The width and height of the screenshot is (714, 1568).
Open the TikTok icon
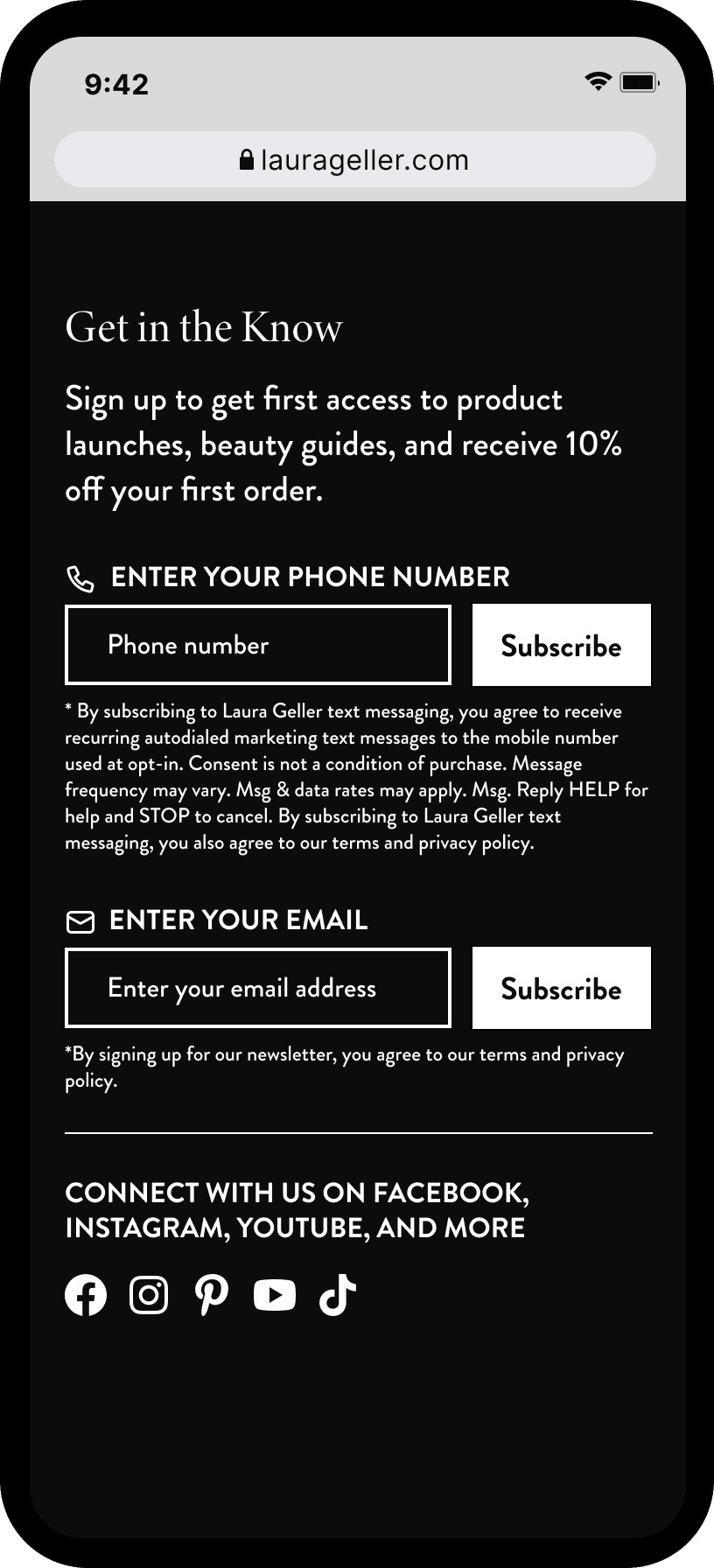337,1295
